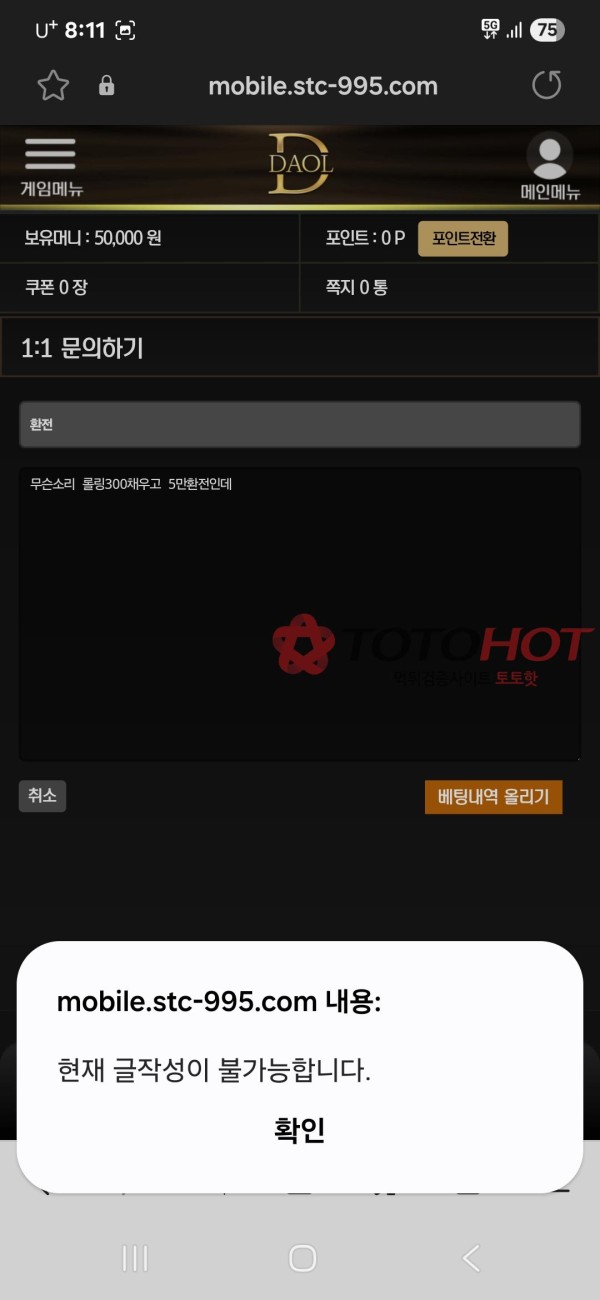Tap the DAOL logo to go home
The height and width of the screenshot is (1300, 600).
coord(299,165)
